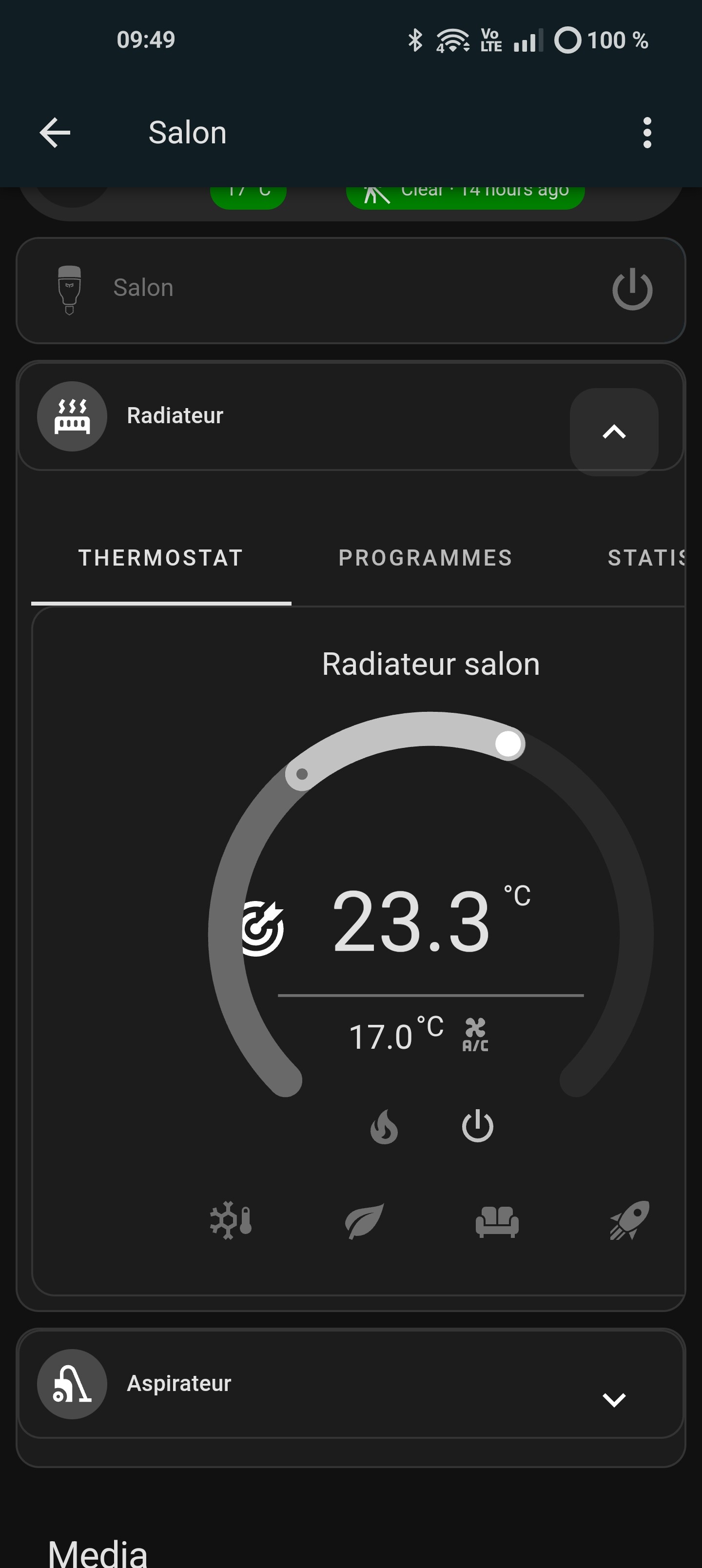Viewport: 702px width, 1568px height.
Task: Expand the Aspirateur section
Action: 614,1399
